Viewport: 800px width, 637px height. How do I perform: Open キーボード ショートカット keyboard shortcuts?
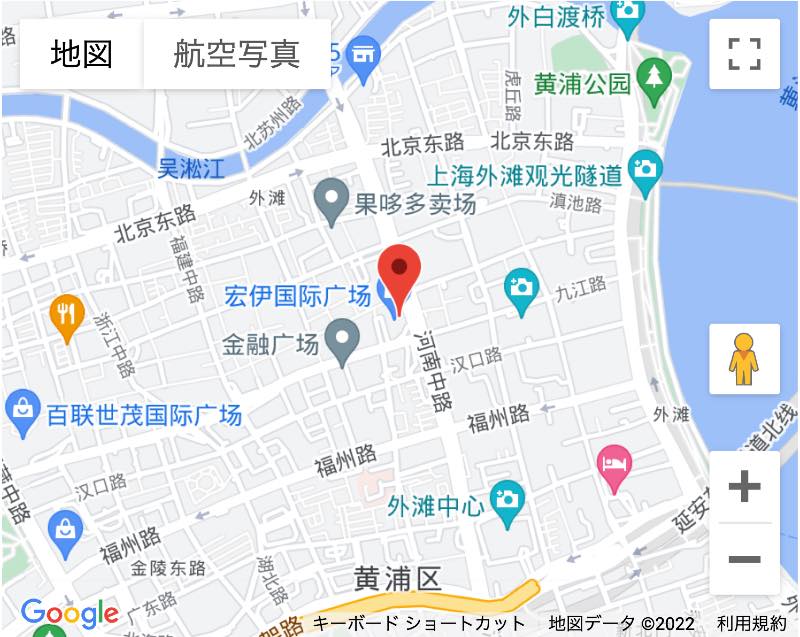click(418, 623)
